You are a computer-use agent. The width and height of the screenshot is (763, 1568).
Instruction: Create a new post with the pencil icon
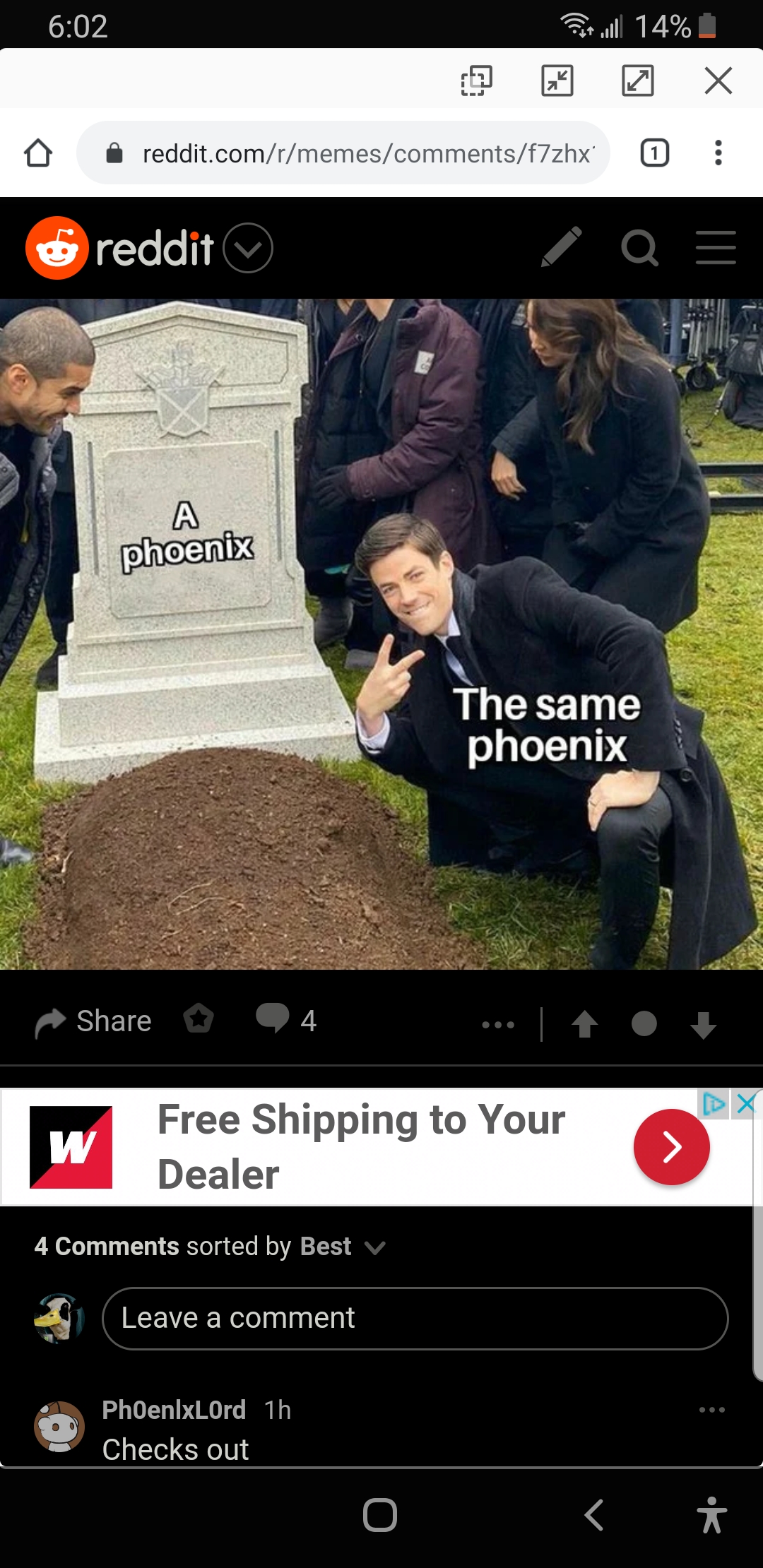562,247
